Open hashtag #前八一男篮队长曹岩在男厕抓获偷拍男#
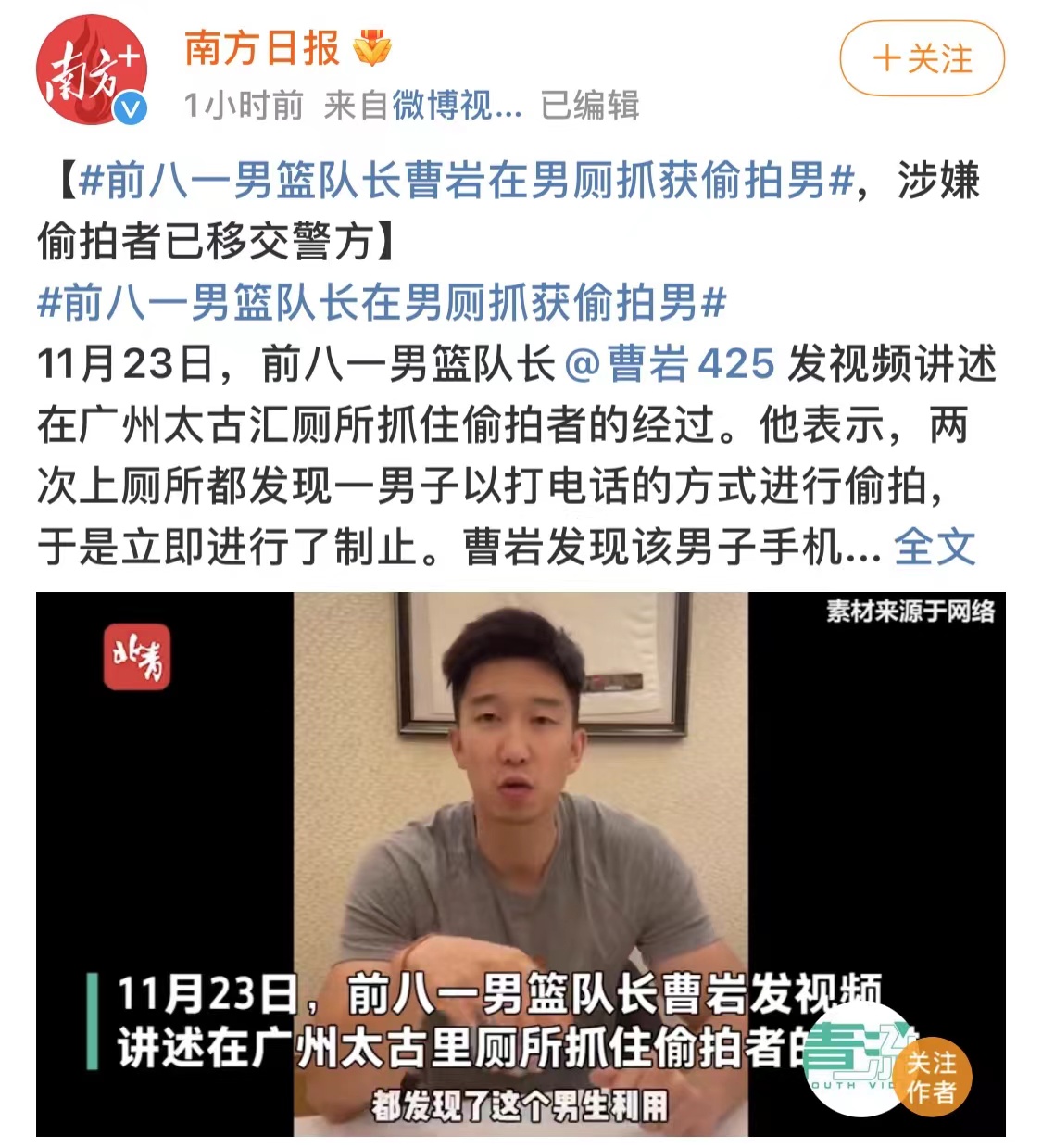The width and height of the screenshot is (1042, 1148). click(465, 180)
